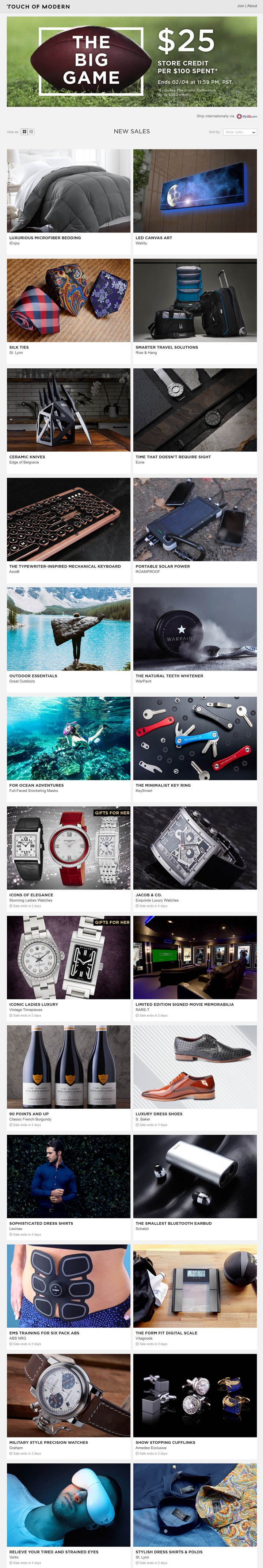Screen dimensions: 263x1568
Task: Expand the Sort by dropdown
Action: [x=240, y=132]
